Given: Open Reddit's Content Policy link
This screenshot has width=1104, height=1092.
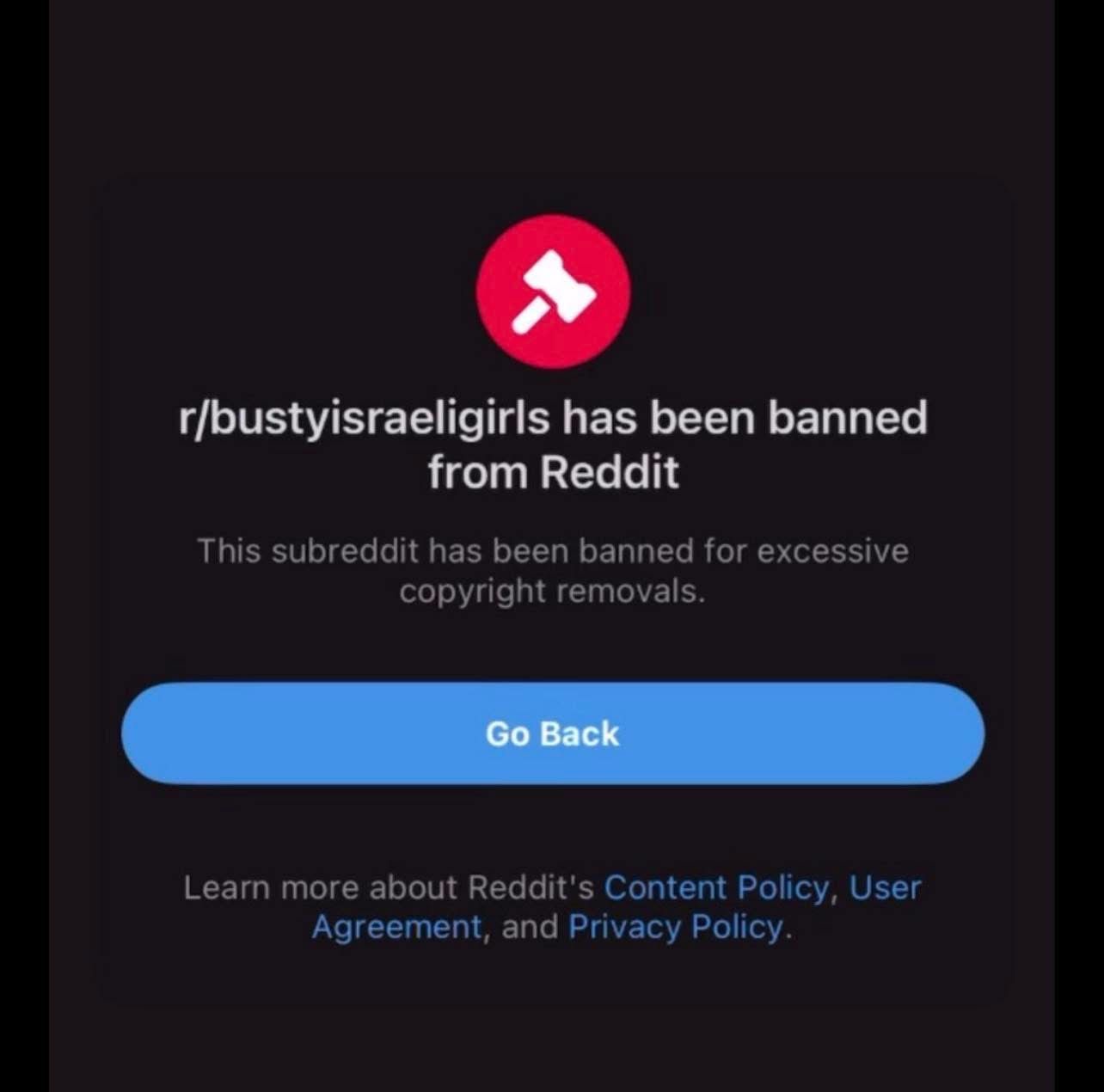Looking at the screenshot, I should pyautogui.click(x=716, y=887).
